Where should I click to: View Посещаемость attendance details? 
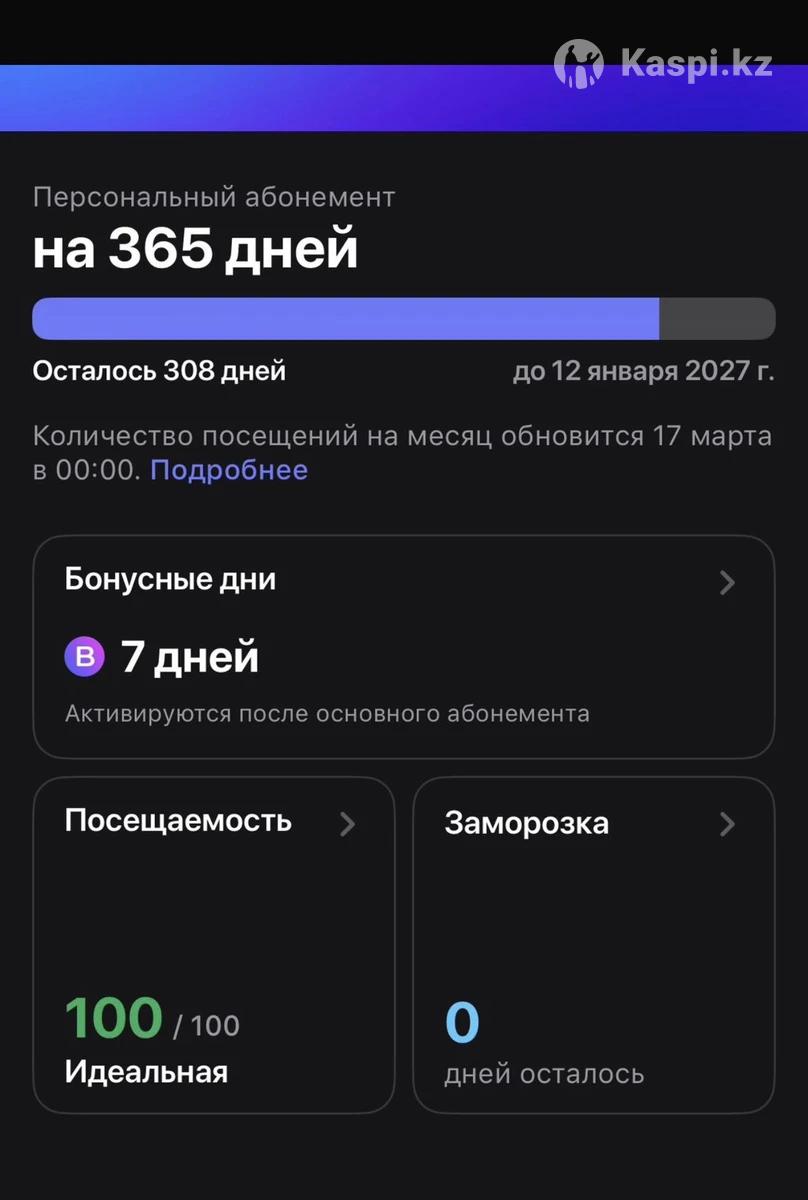pos(213,944)
